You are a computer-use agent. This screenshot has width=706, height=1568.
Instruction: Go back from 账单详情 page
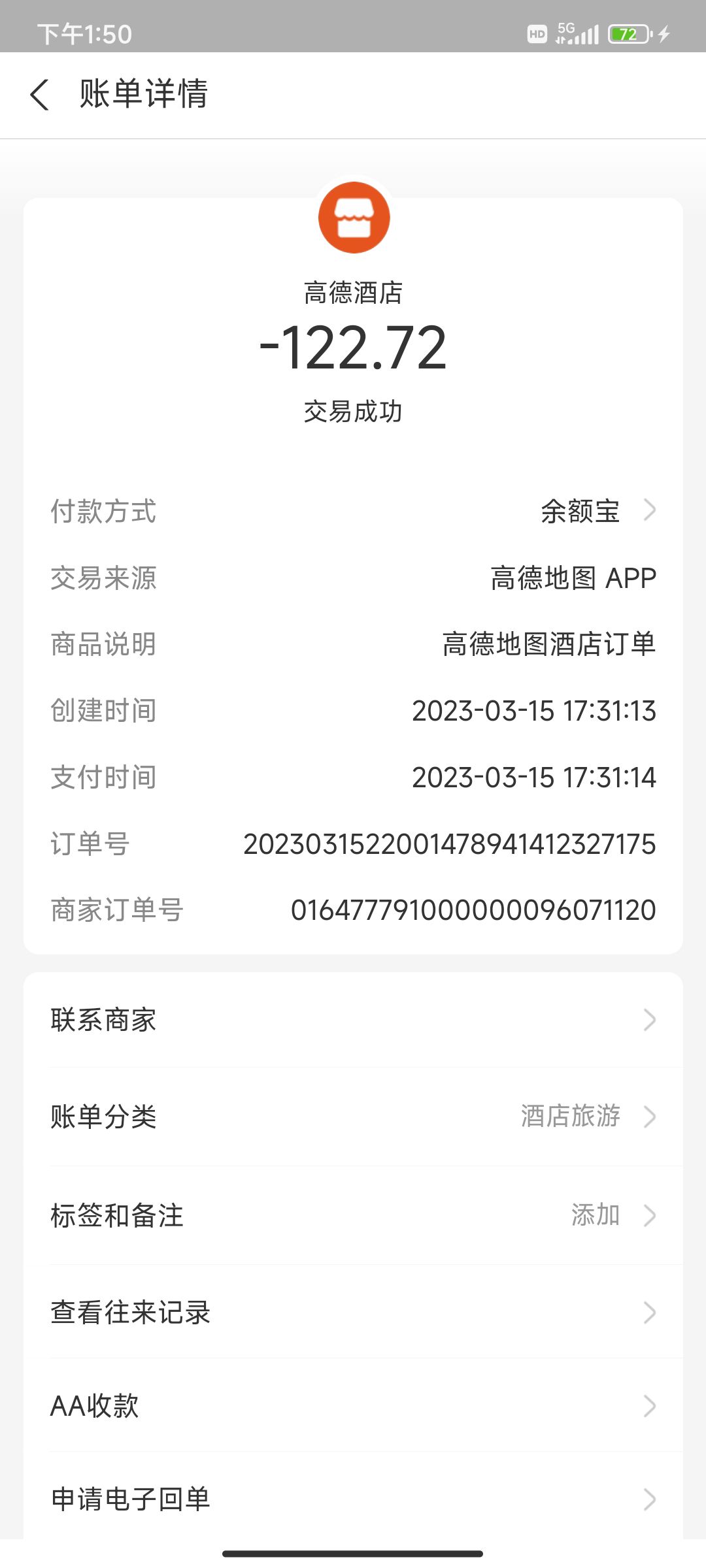point(41,95)
